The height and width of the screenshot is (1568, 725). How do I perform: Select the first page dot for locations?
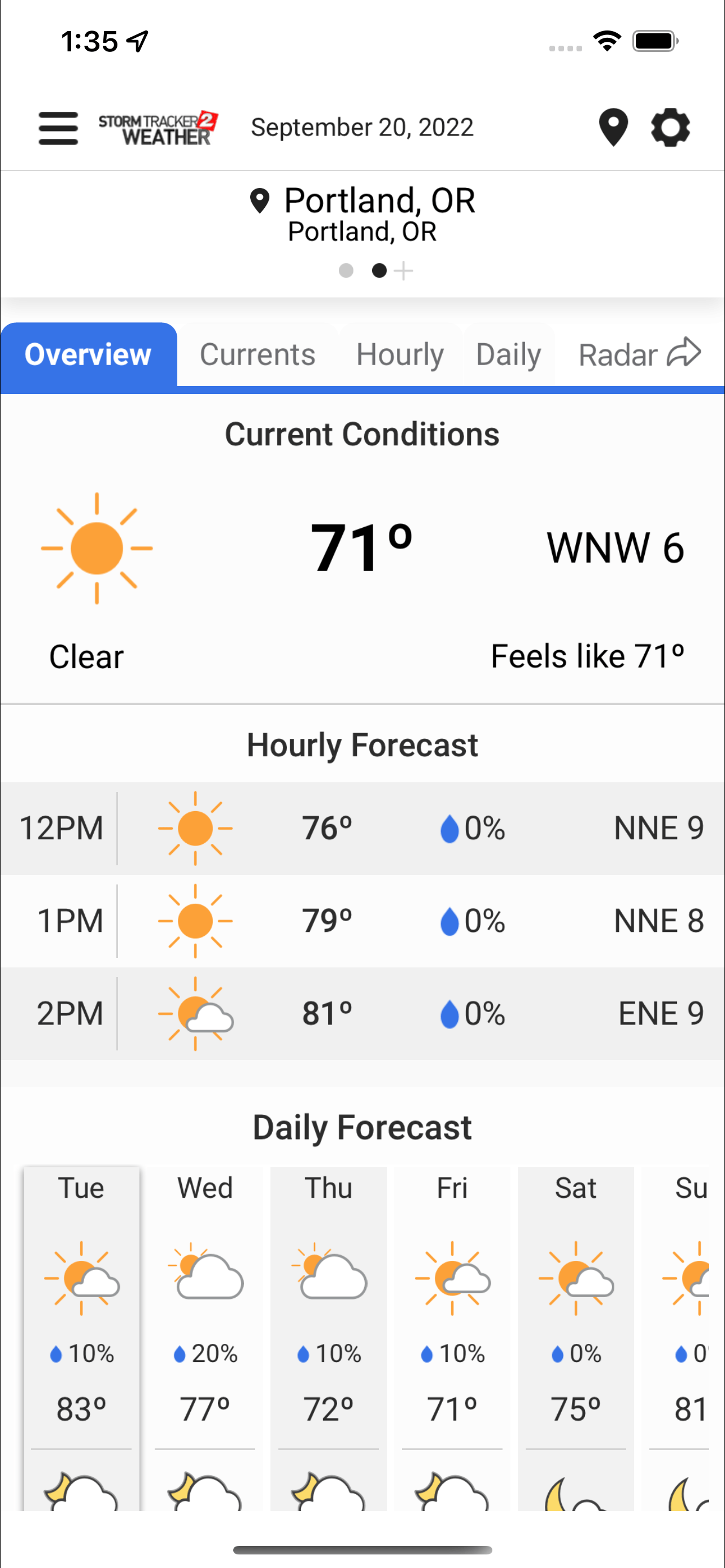pos(346,271)
